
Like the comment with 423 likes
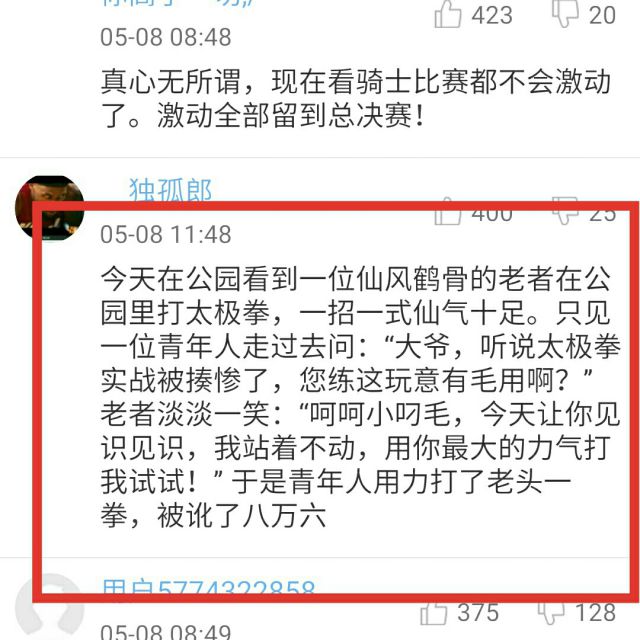pos(448,15)
